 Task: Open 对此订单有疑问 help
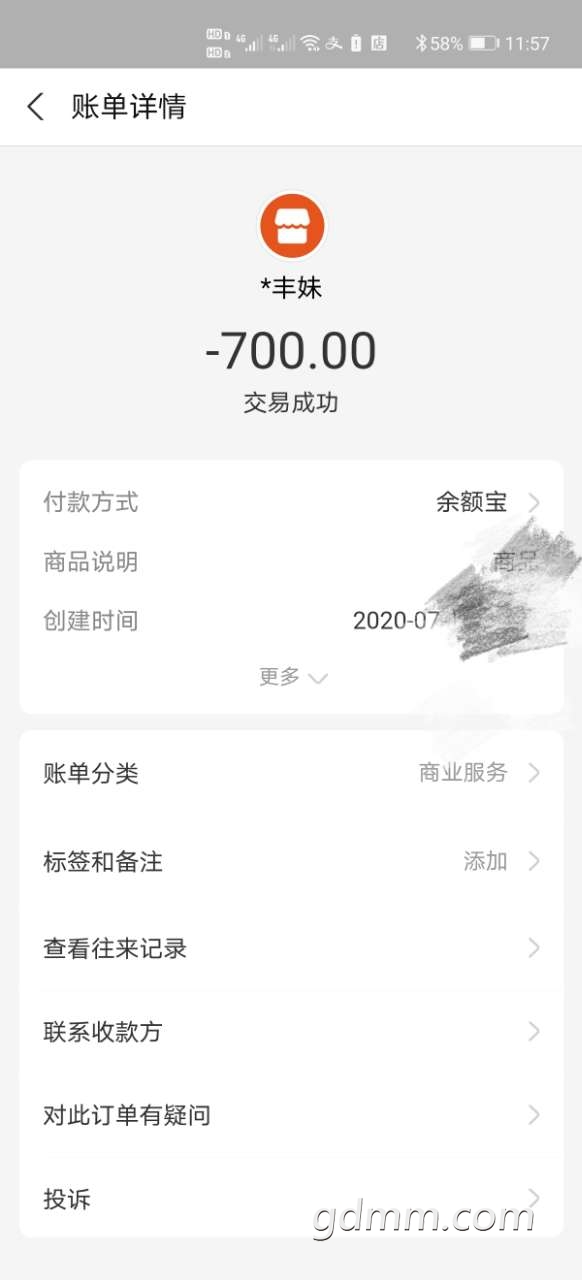[x=291, y=1115]
